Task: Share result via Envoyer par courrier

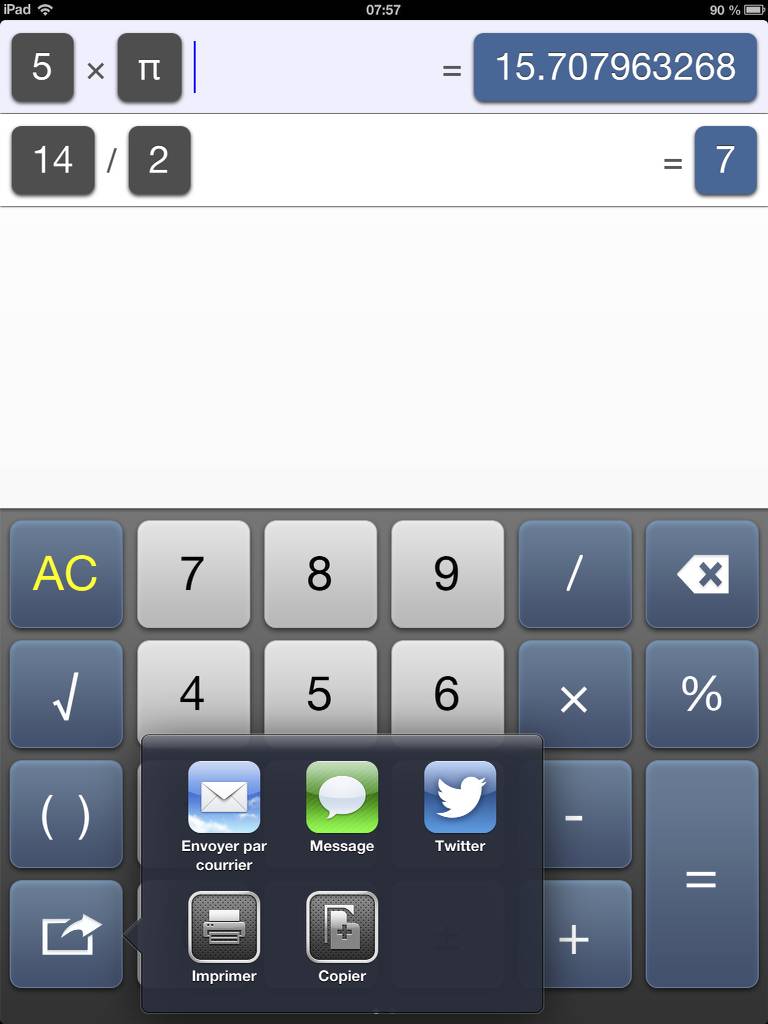Action: click(x=224, y=798)
